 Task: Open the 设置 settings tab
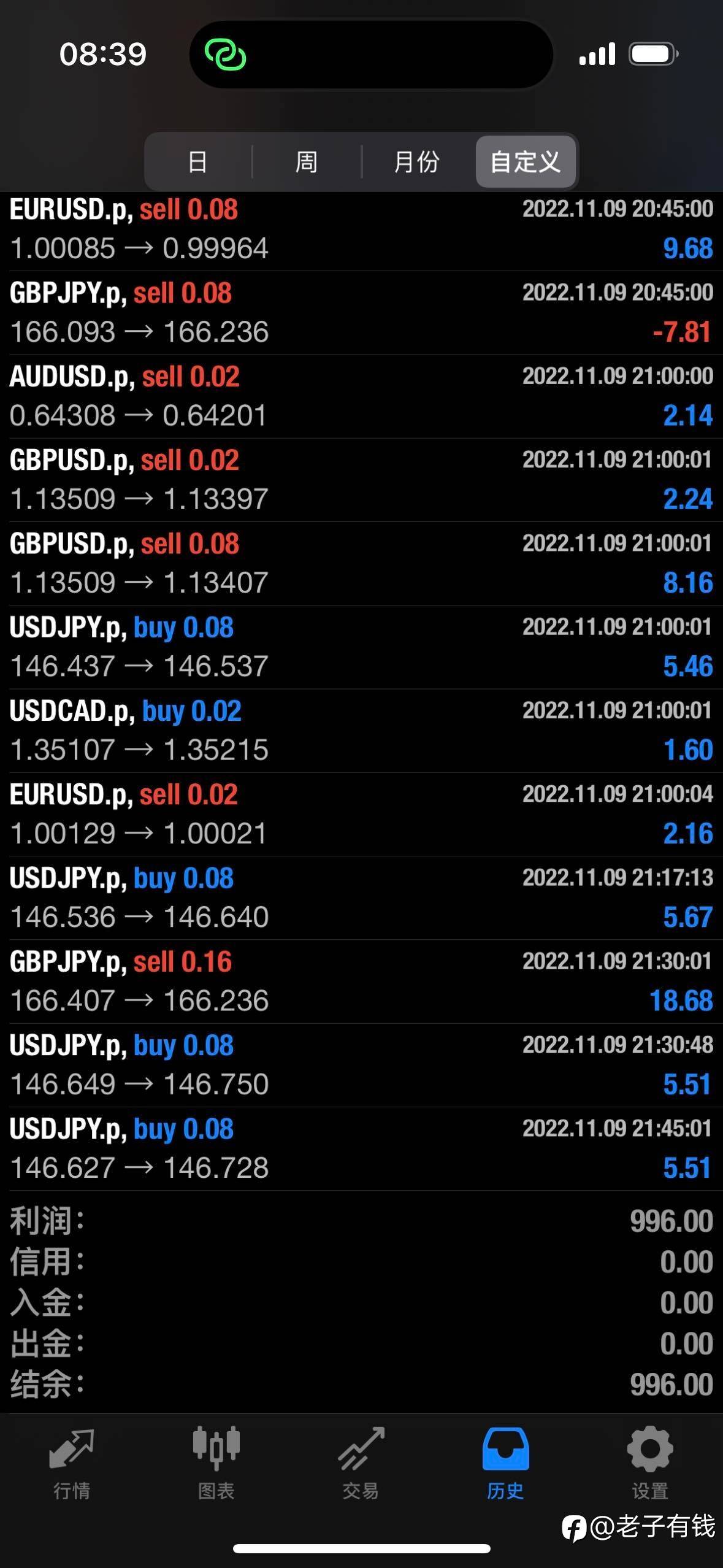(x=650, y=1464)
